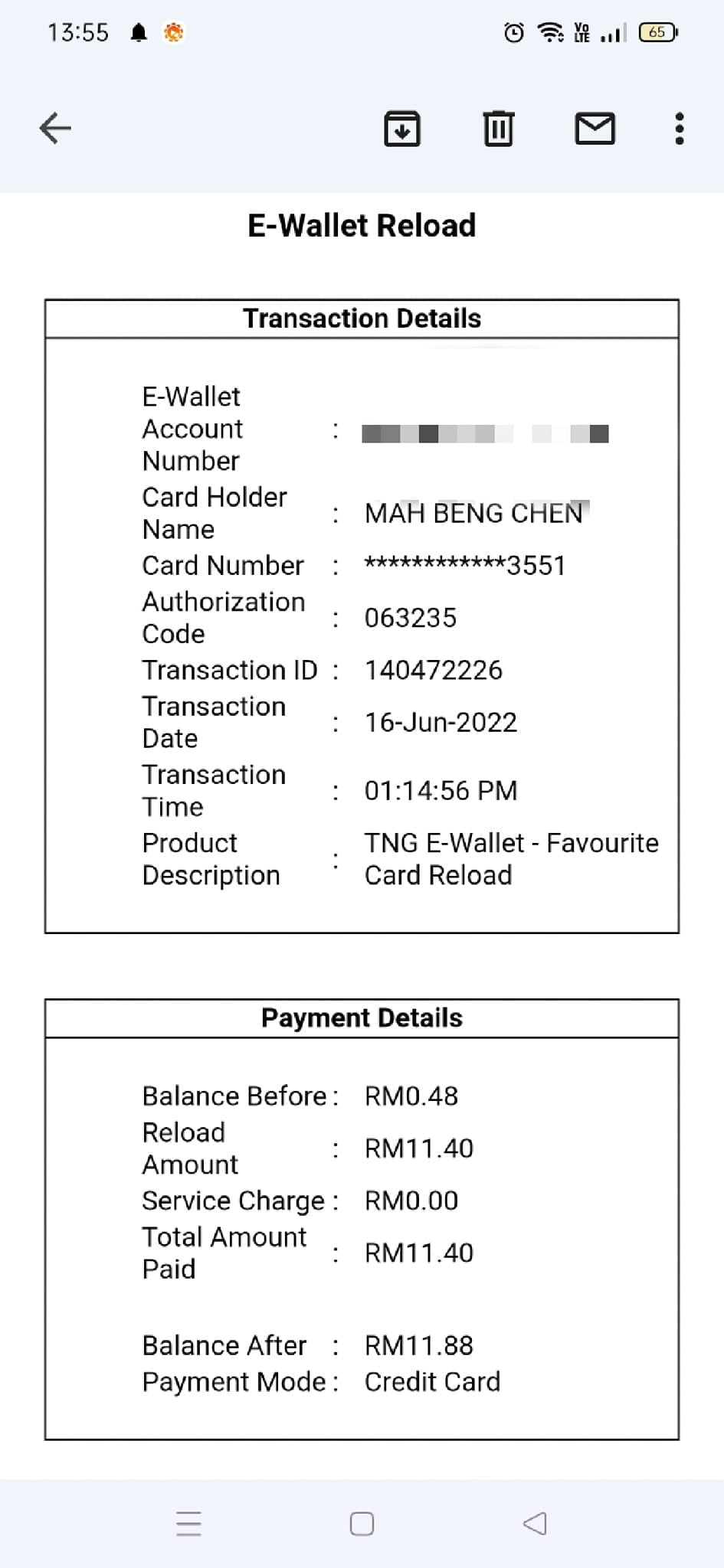
Task: Open recent apps from the navigation bar
Action: pos(188,1524)
